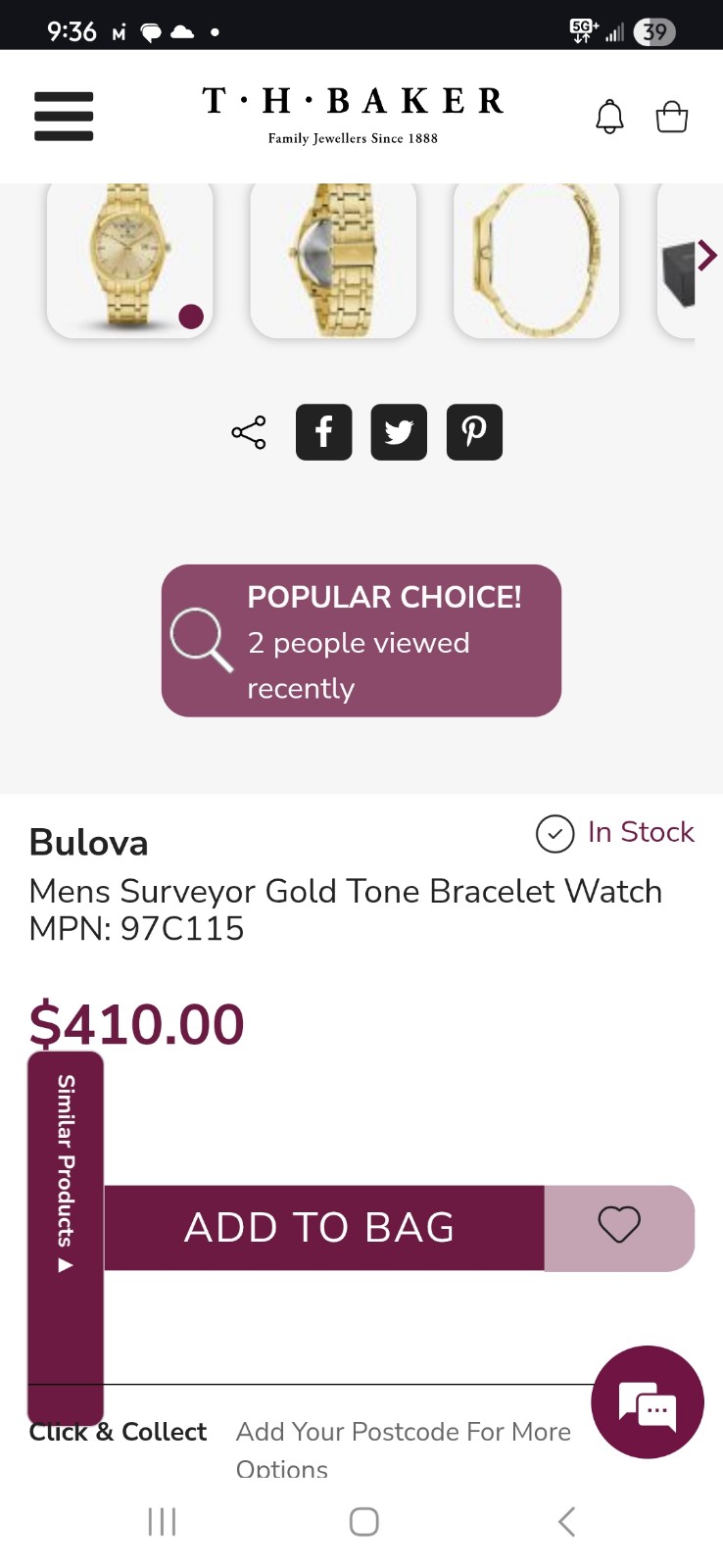Open the live chat bubble
The height and width of the screenshot is (1568, 723).
click(x=648, y=1402)
